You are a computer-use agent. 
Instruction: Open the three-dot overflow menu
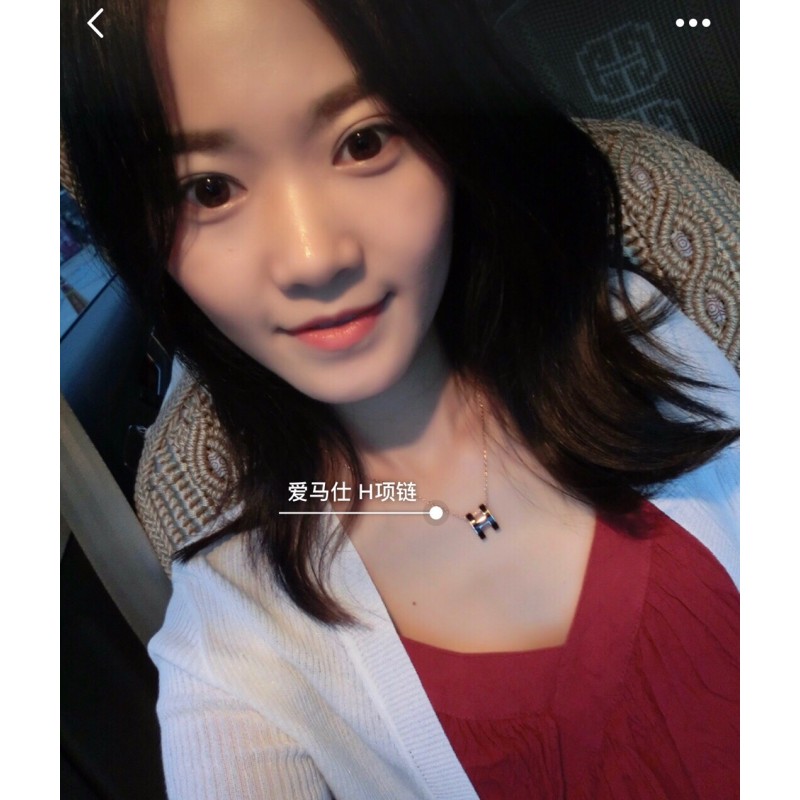692,23
